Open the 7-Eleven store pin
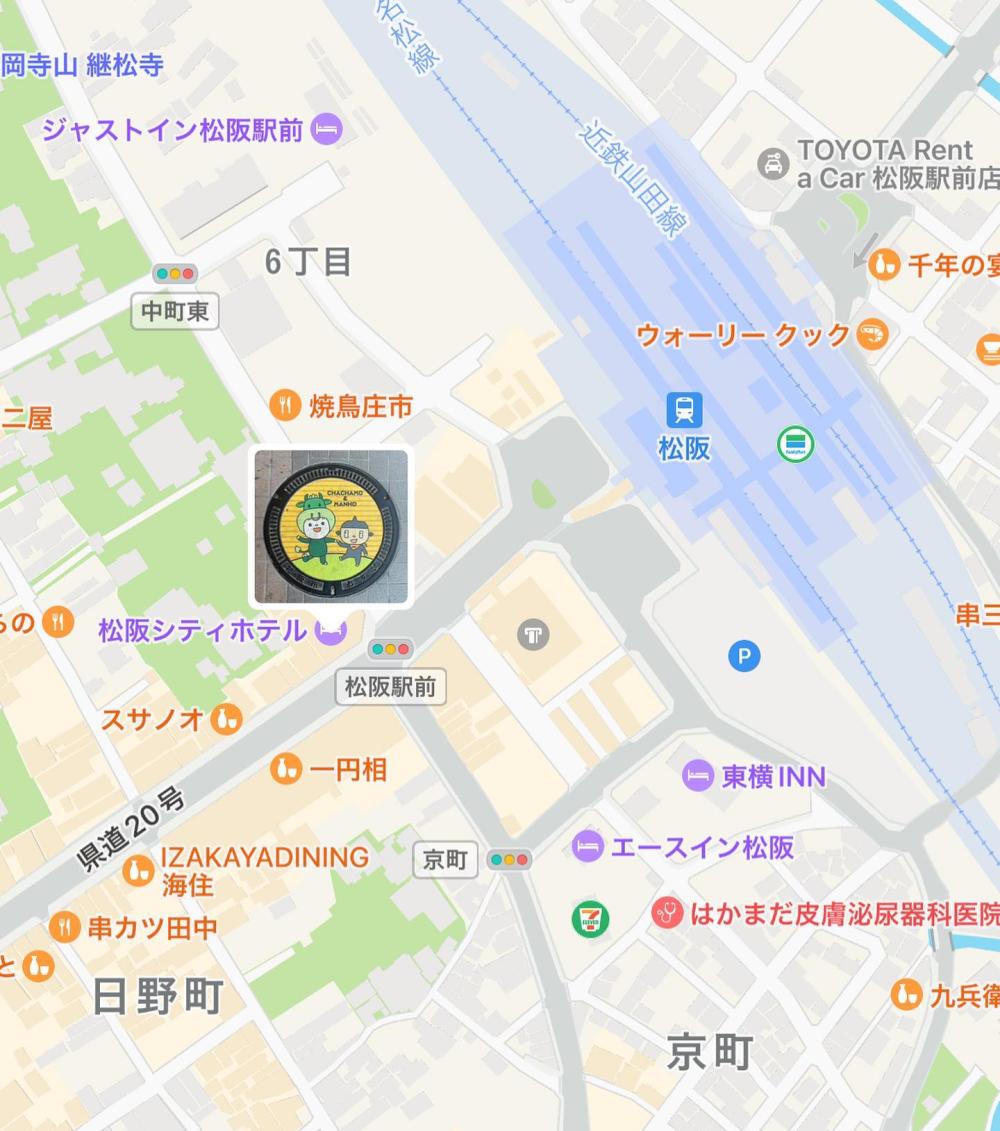The height and width of the screenshot is (1131, 1000). [x=590, y=918]
